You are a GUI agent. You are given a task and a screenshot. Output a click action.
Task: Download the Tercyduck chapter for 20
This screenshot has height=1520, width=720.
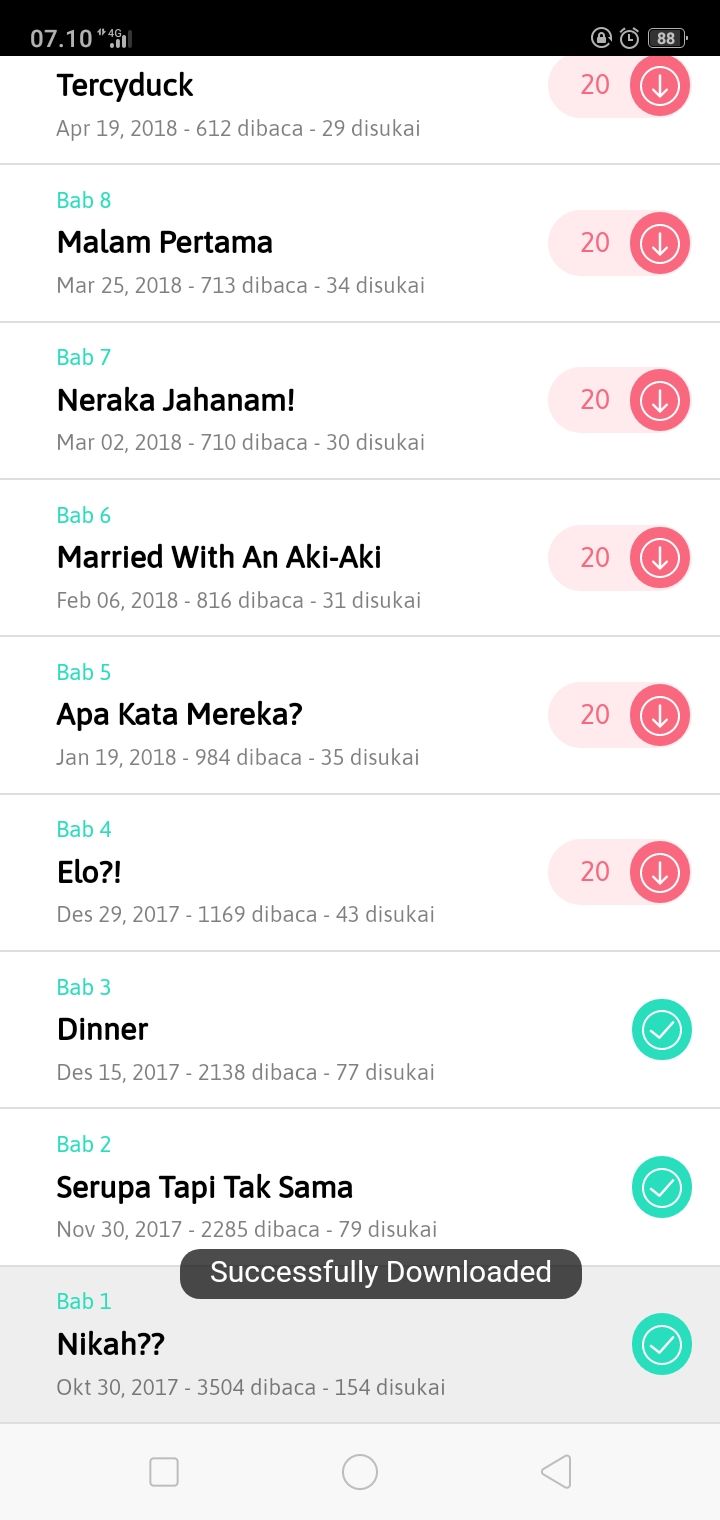coord(620,86)
